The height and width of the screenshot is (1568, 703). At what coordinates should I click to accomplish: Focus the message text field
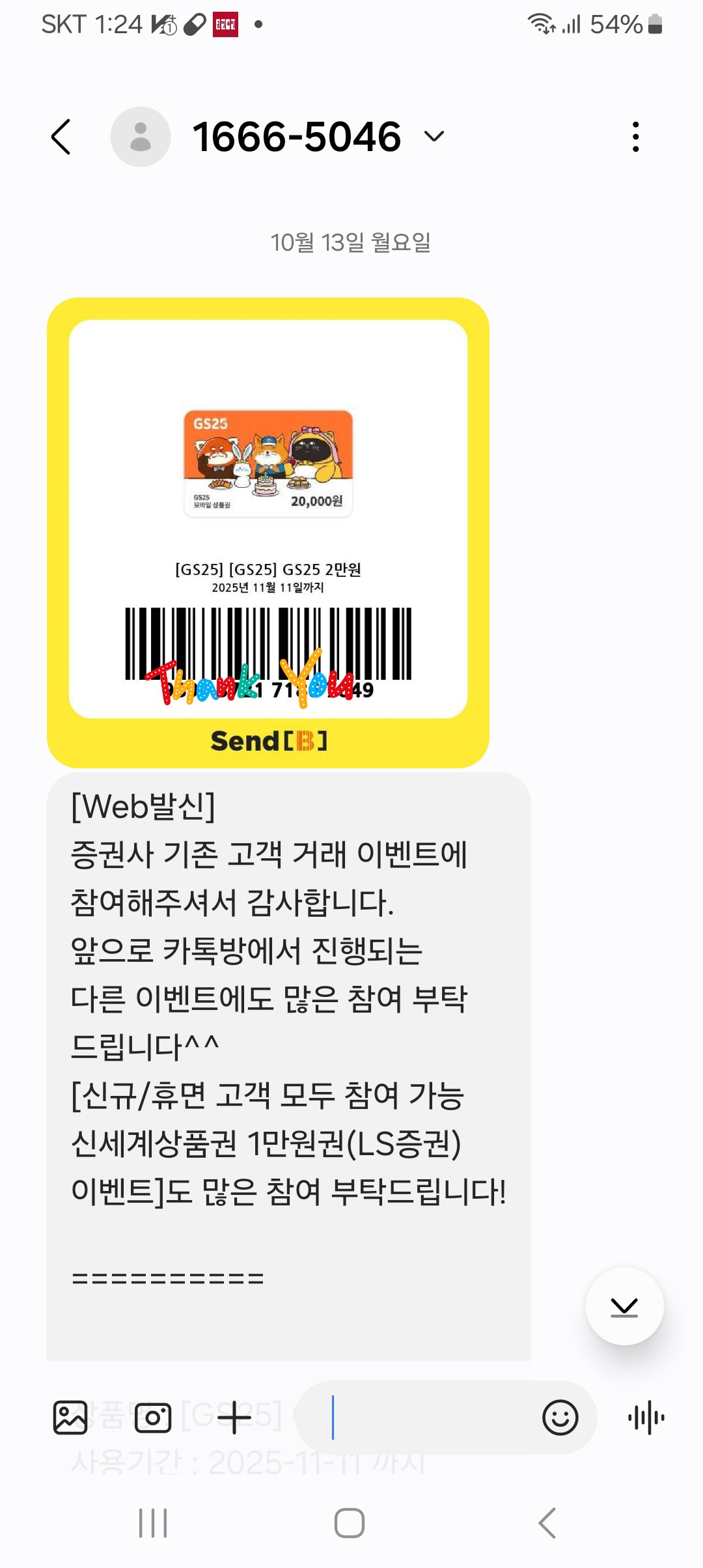430,1418
